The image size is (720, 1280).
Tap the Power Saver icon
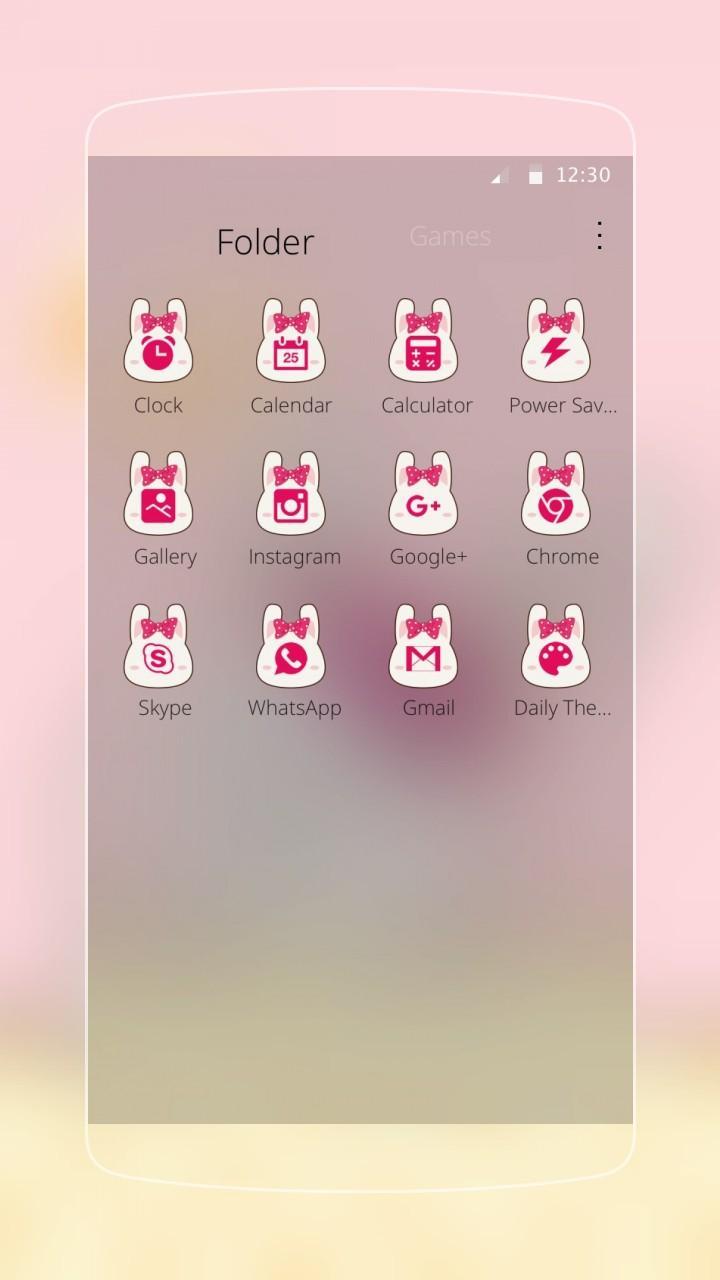pyautogui.click(x=553, y=340)
